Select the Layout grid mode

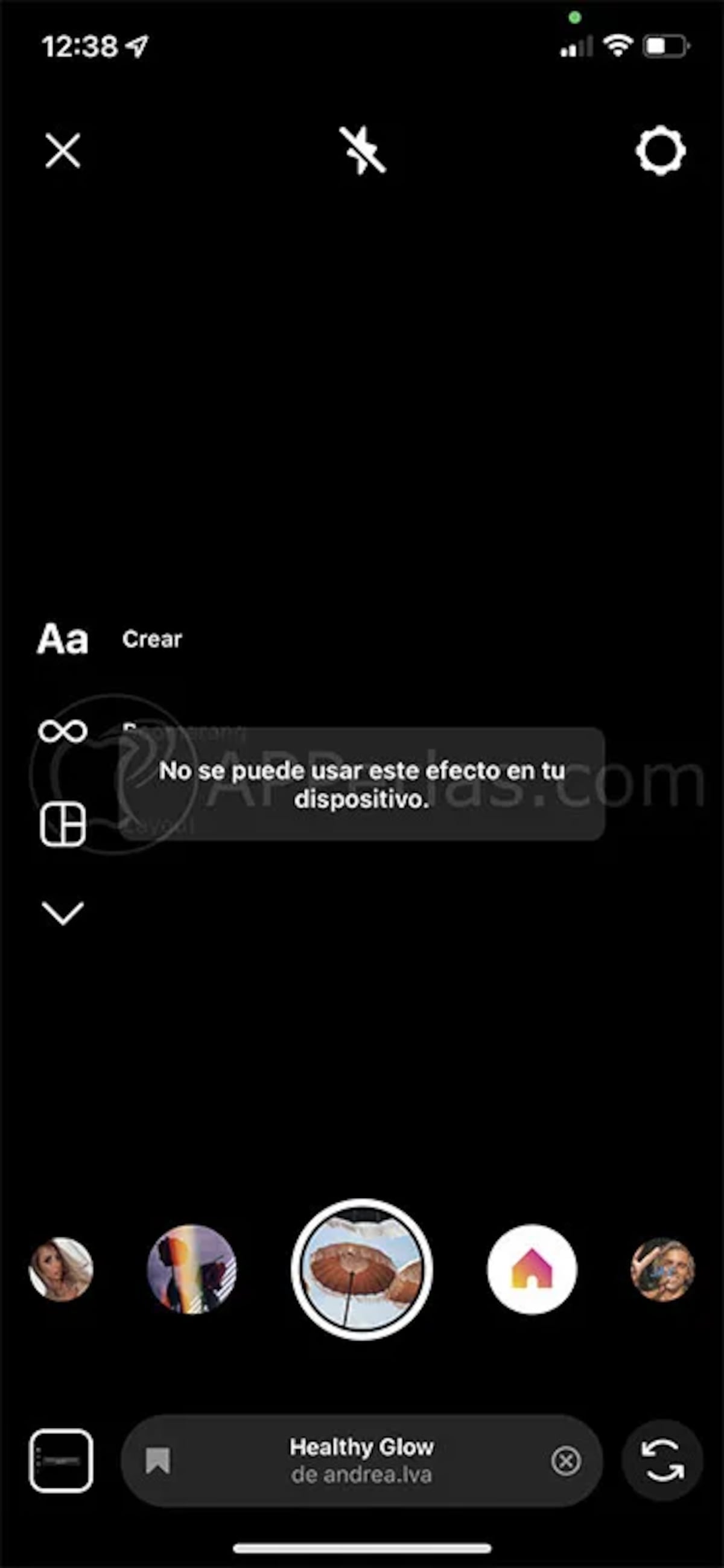(x=63, y=825)
